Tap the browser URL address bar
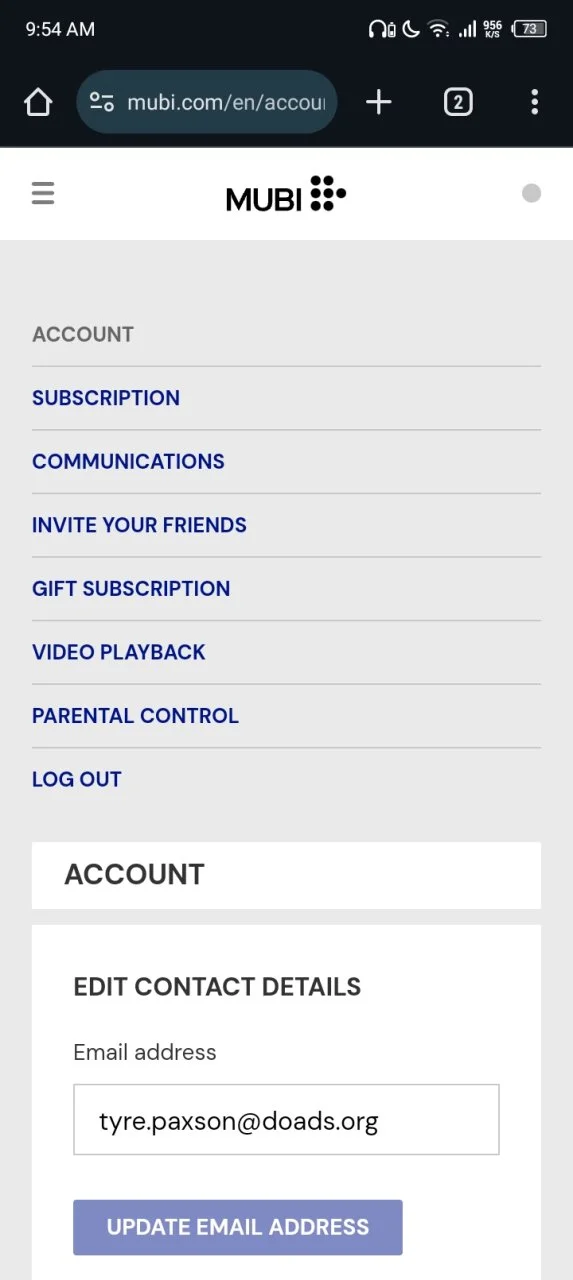This screenshot has width=573, height=1280. 207,102
